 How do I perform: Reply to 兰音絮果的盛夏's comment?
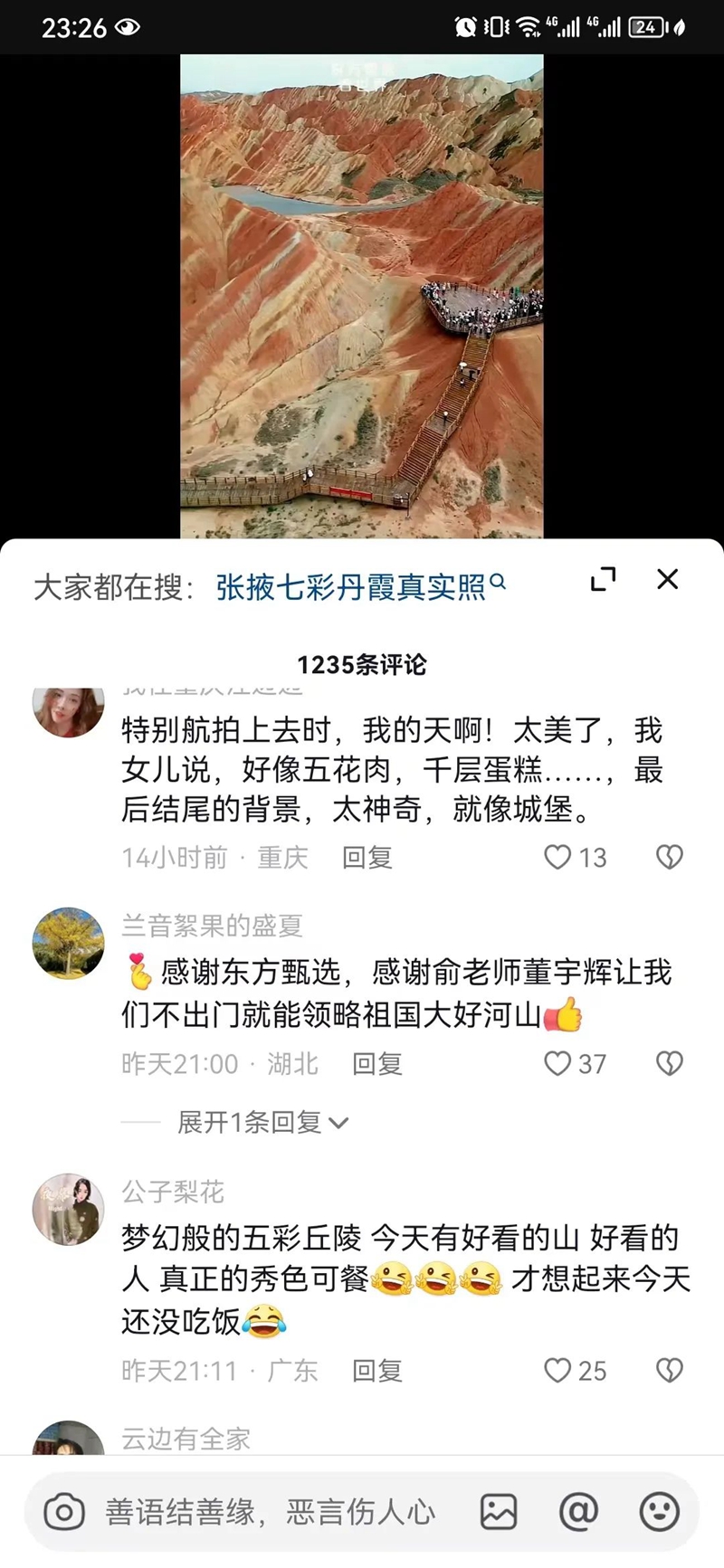(x=376, y=1063)
